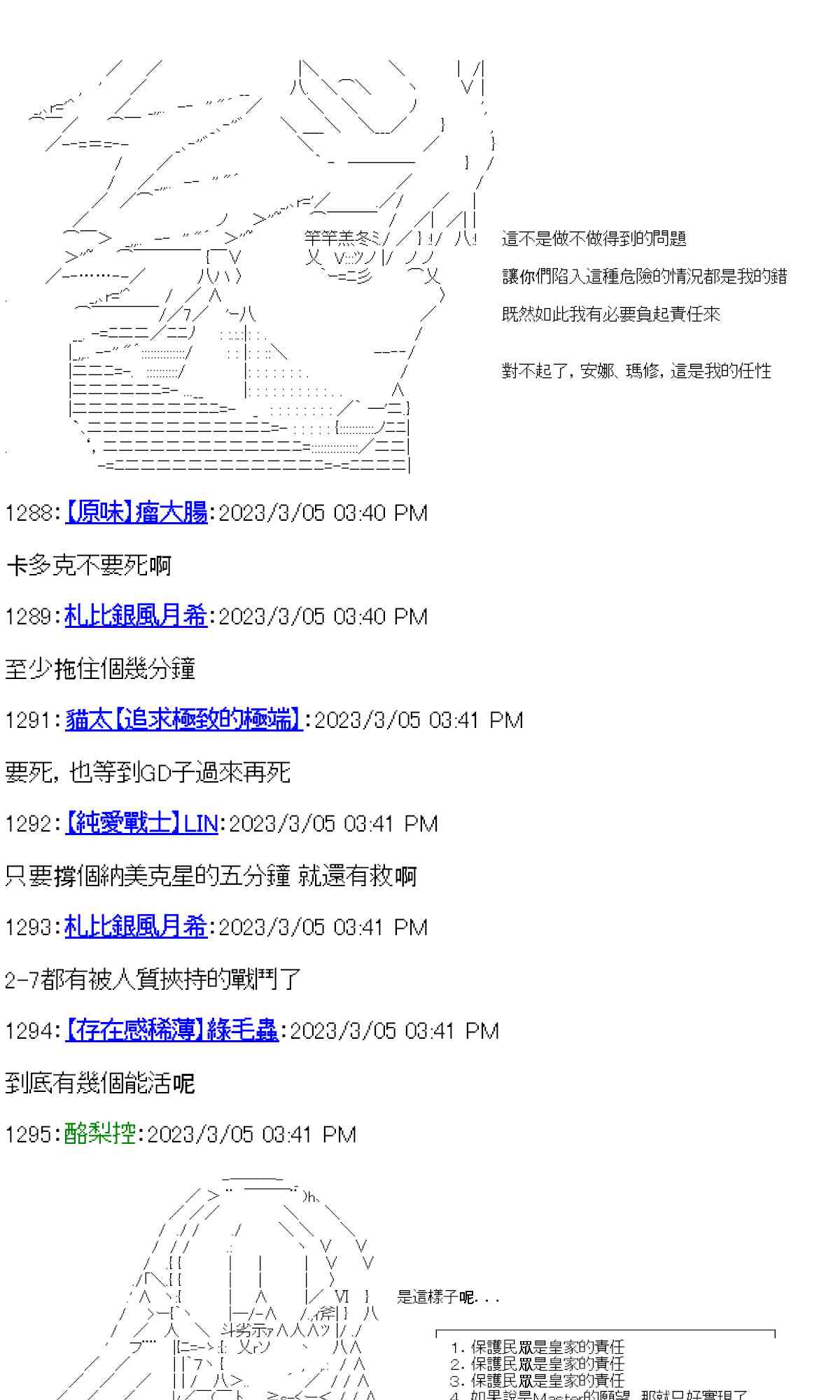Tap username 札比銀風月希 on post 1293
Image resolution: width=840 pixels, height=1400 pixels.
point(136,927)
